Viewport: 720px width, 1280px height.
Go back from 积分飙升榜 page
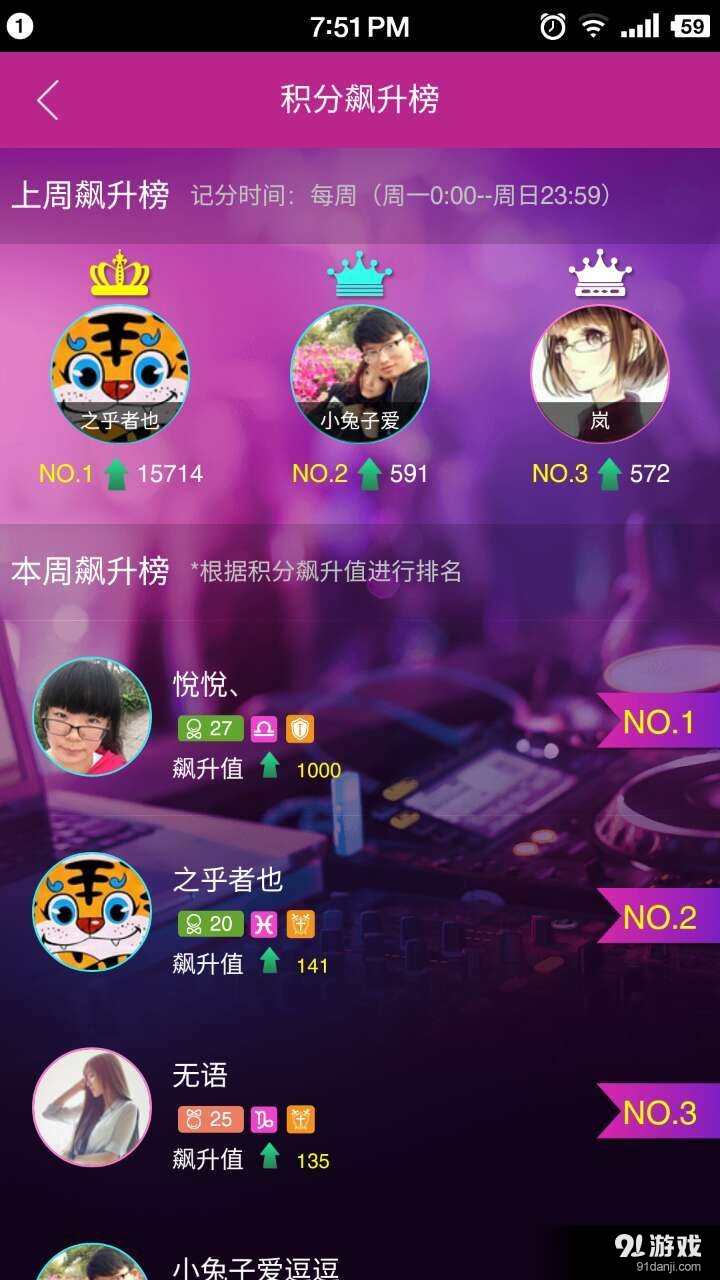[x=47, y=100]
